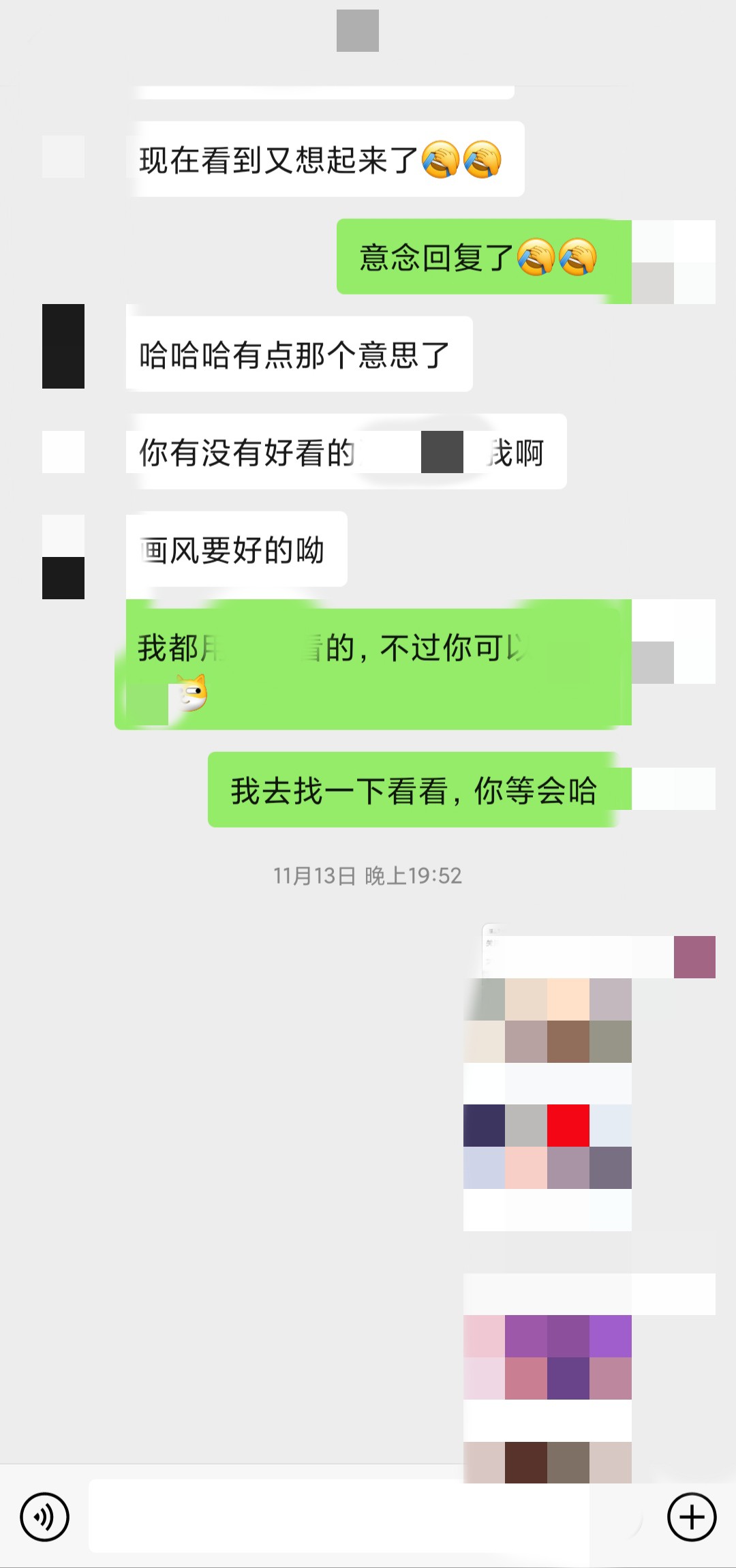Switch to voice message input
This screenshot has height=1568, width=736.
[44, 1517]
